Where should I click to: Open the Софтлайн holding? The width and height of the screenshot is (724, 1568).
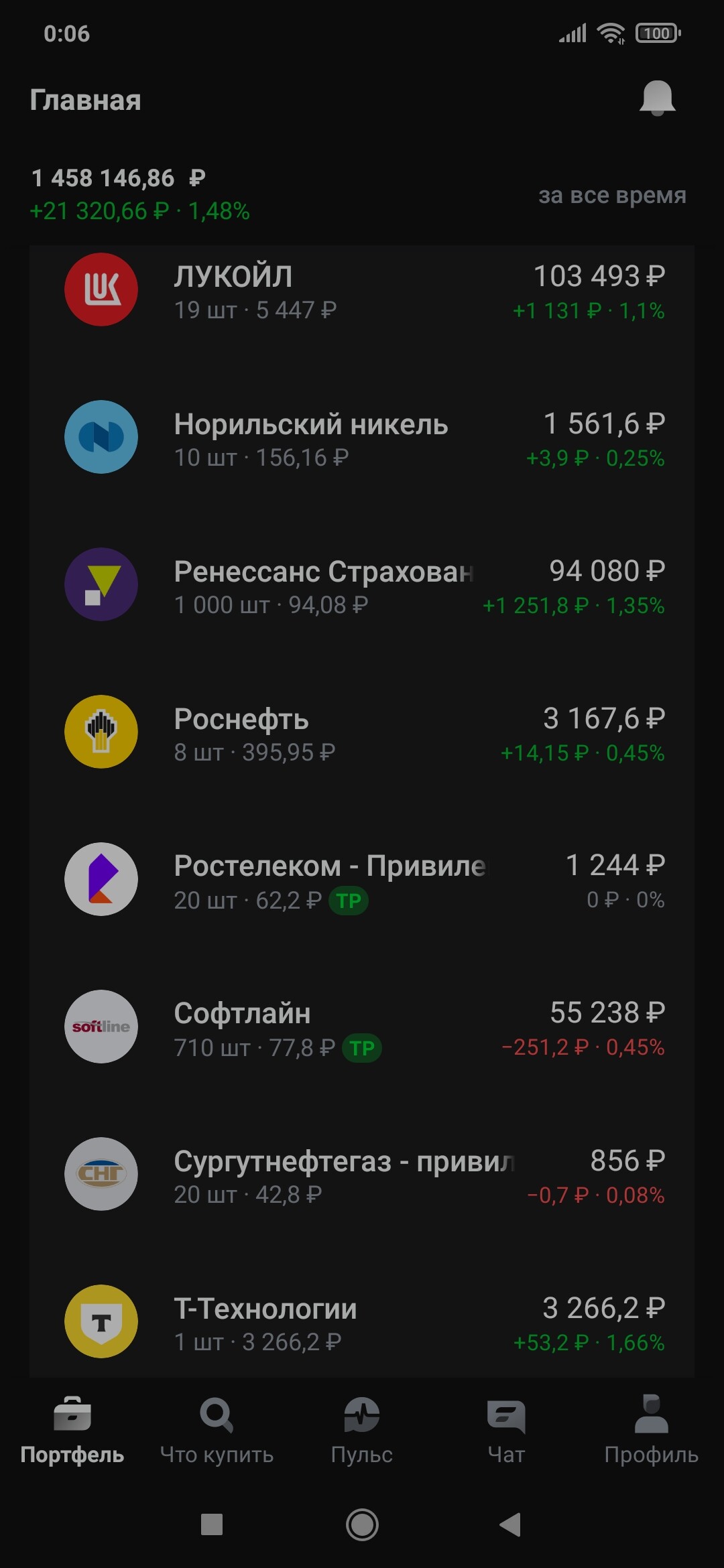coord(362,1028)
